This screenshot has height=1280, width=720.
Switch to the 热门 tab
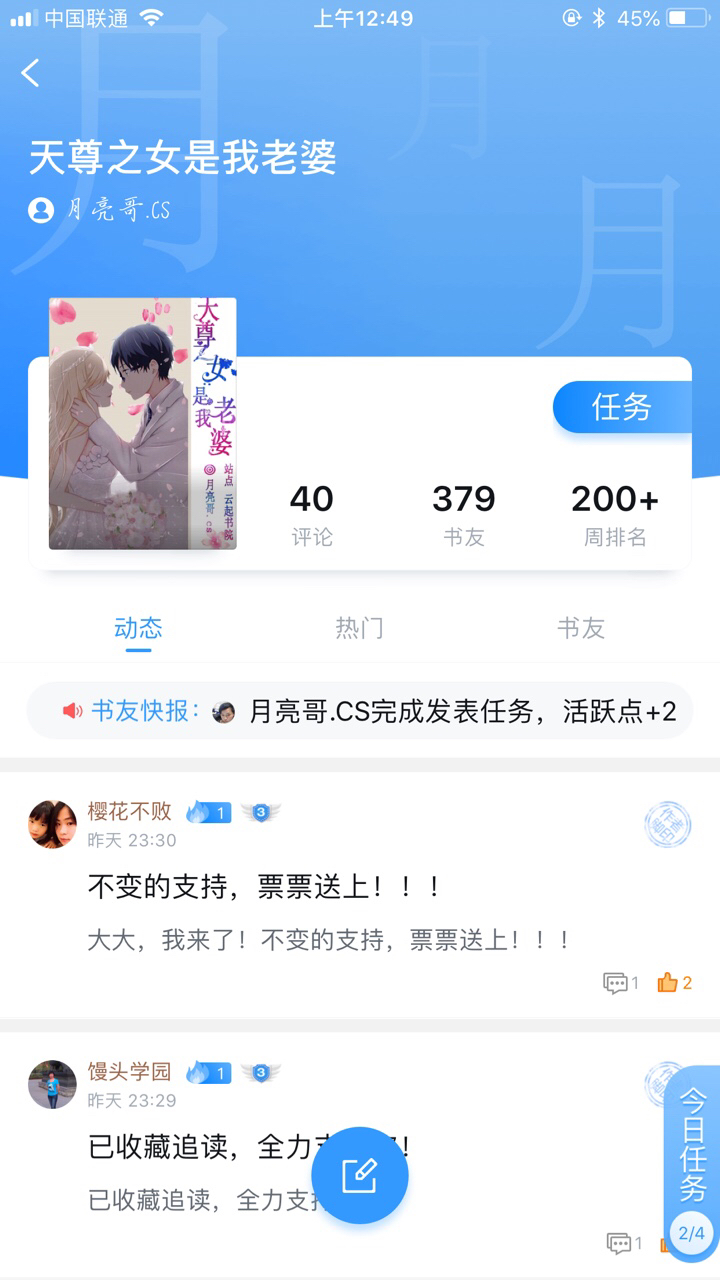(x=359, y=628)
